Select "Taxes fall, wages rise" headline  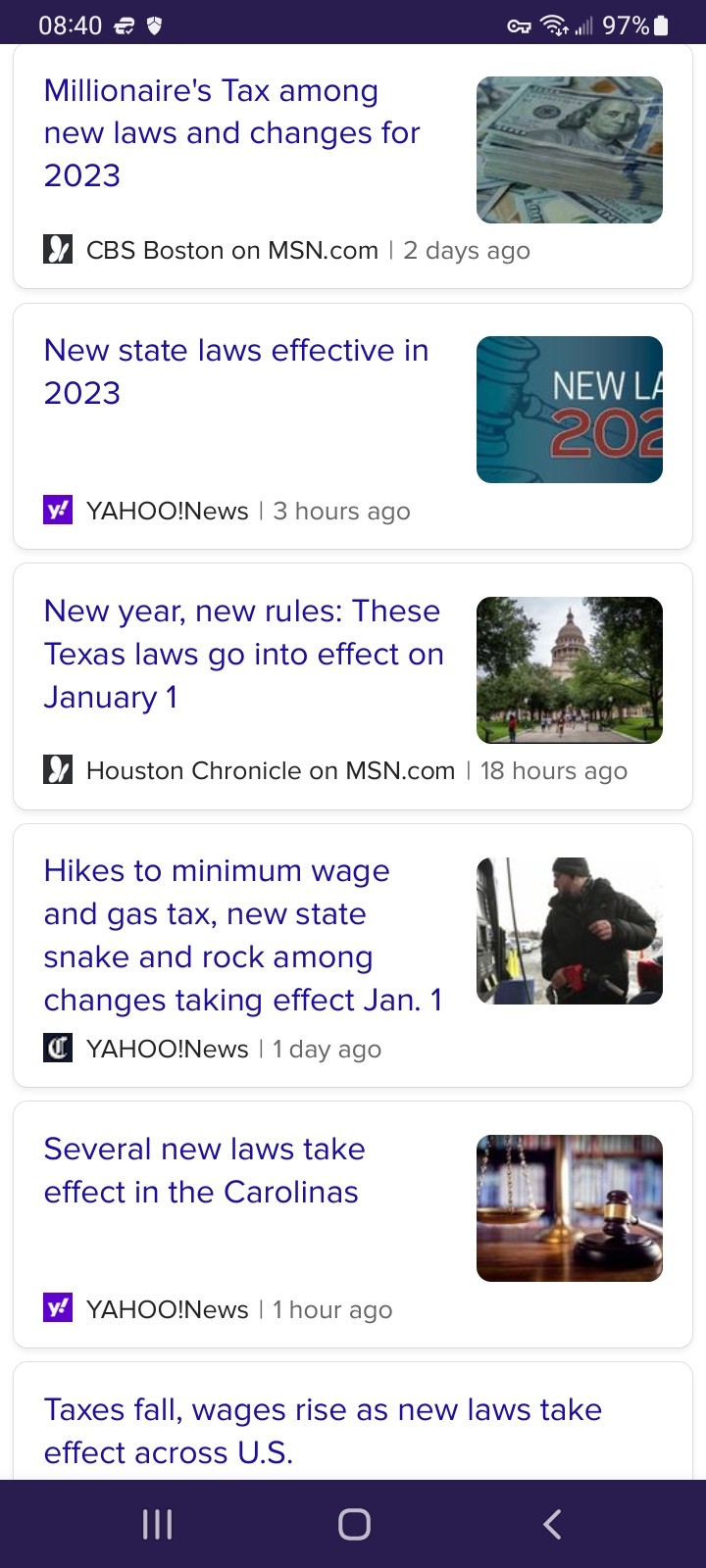[x=323, y=1430]
